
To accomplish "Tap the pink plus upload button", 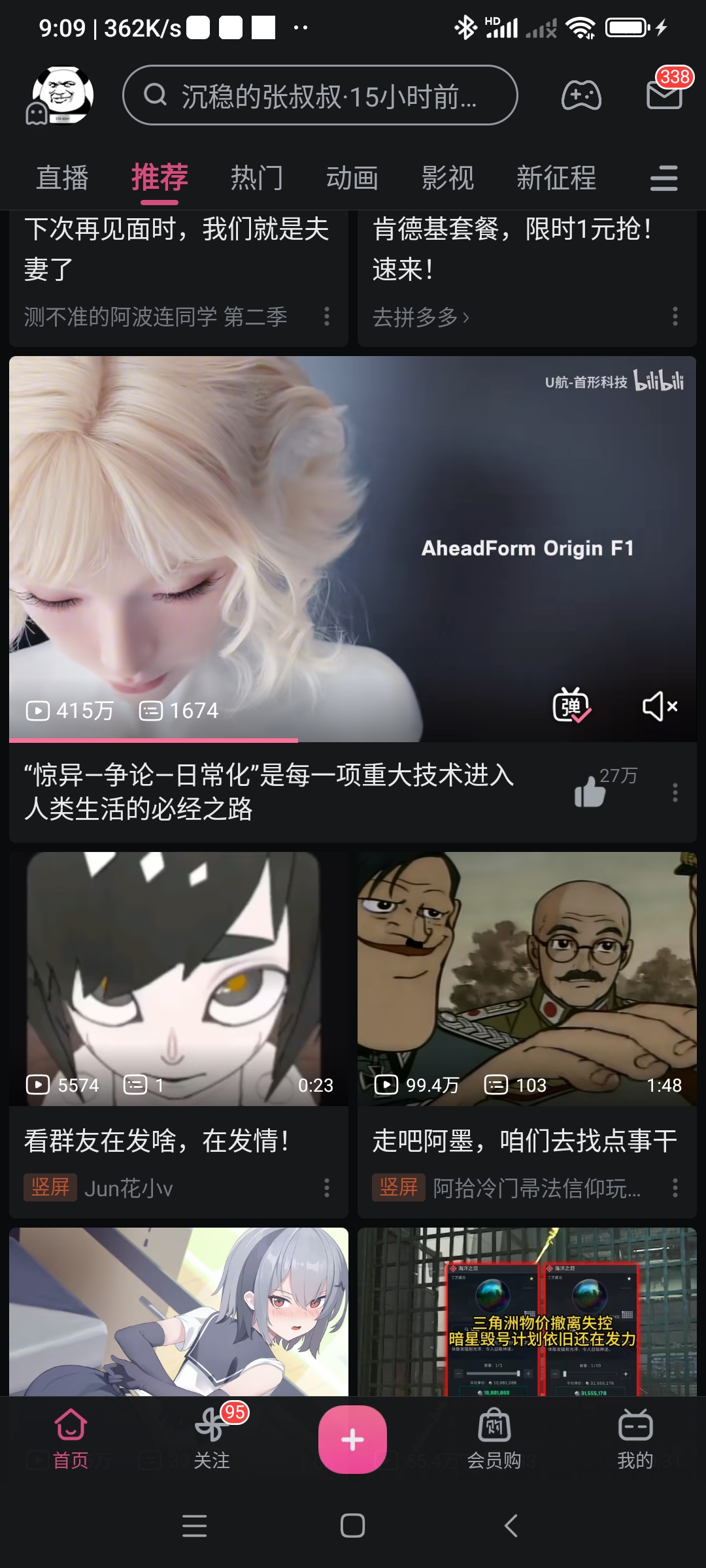I will tap(352, 1440).
